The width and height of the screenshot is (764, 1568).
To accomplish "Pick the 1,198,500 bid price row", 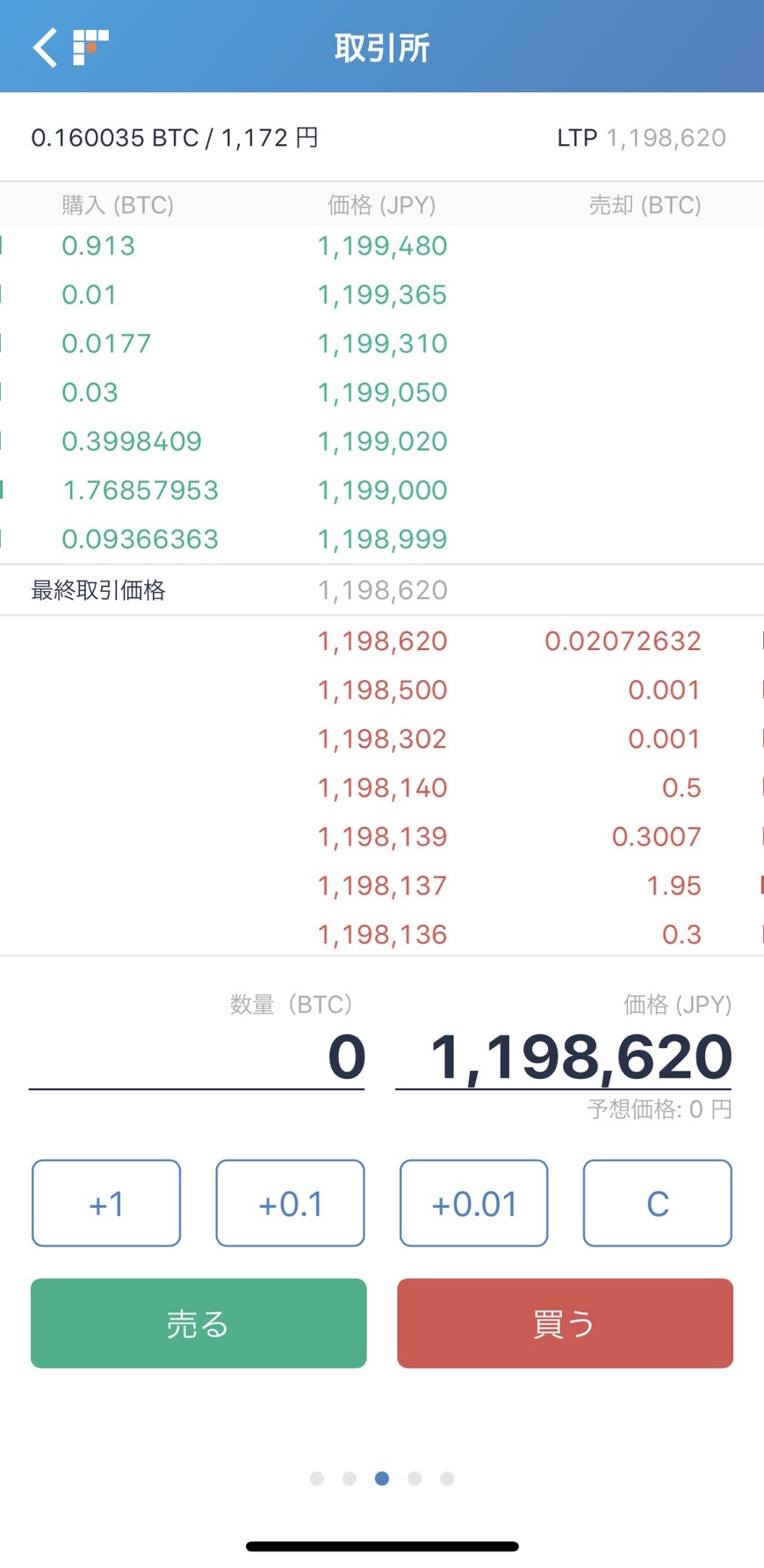I will 382,690.
